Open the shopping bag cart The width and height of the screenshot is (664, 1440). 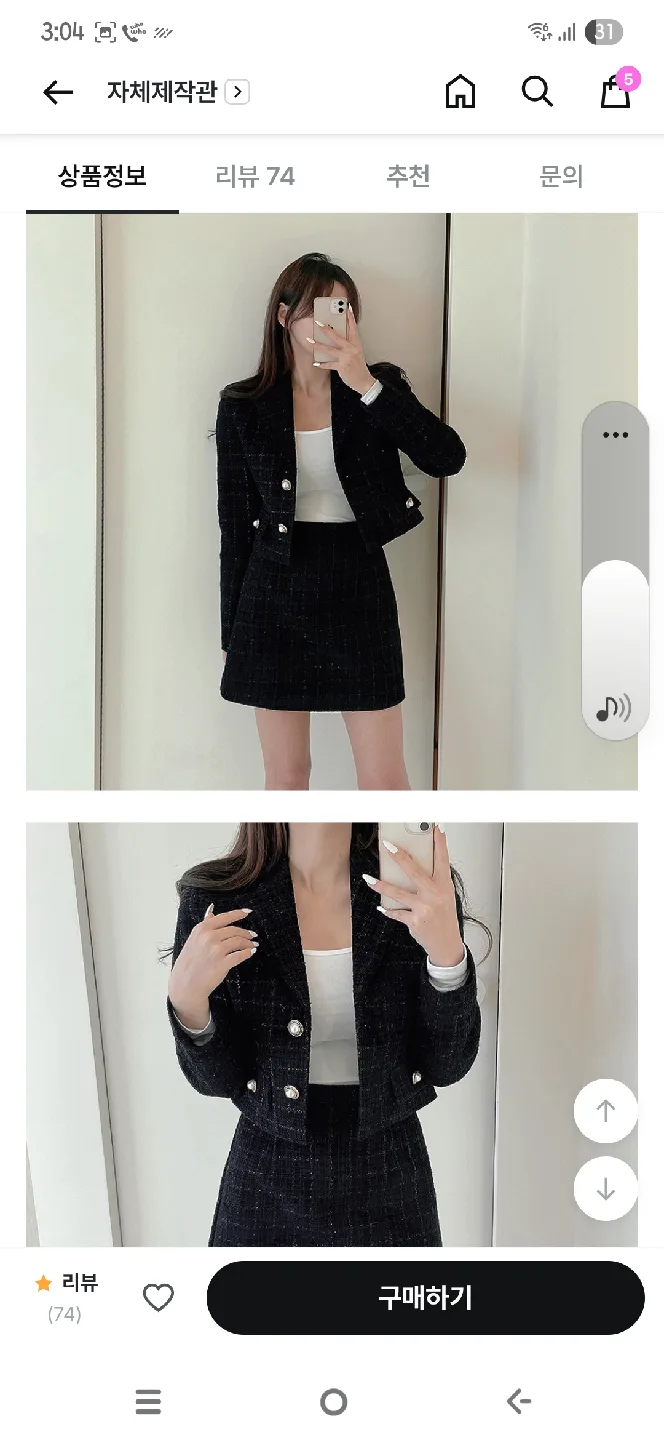[x=615, y=90]
